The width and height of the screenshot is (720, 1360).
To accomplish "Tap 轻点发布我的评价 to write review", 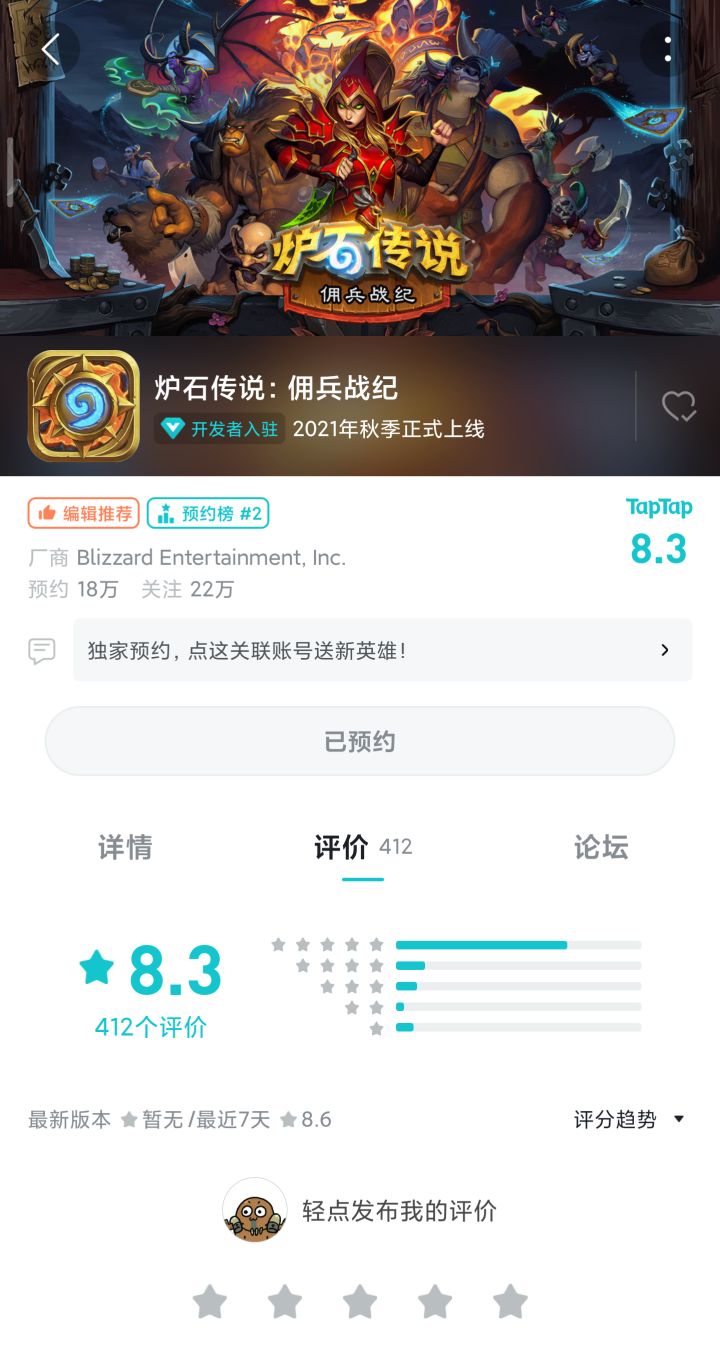I will (x=399, y=1210).
